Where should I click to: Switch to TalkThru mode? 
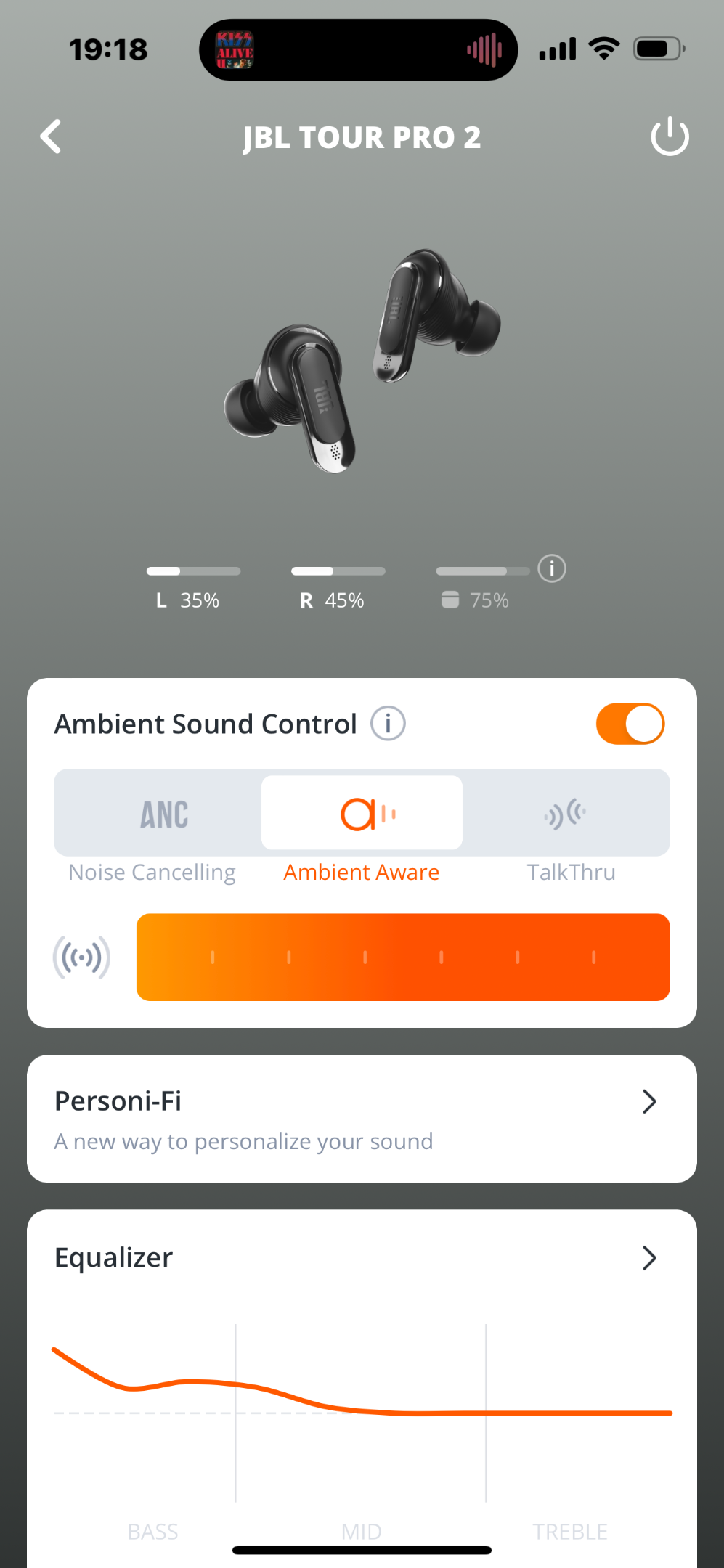tap(566, 813)
